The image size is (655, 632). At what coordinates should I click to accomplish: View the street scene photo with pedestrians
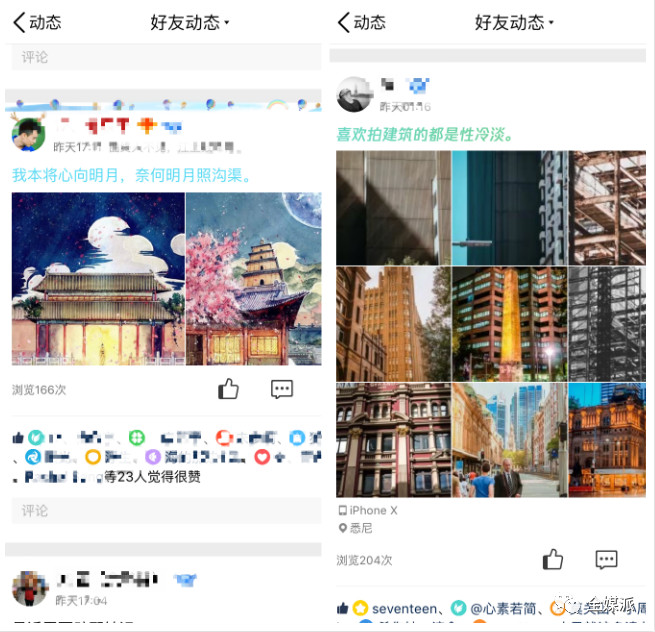(509, 440)
